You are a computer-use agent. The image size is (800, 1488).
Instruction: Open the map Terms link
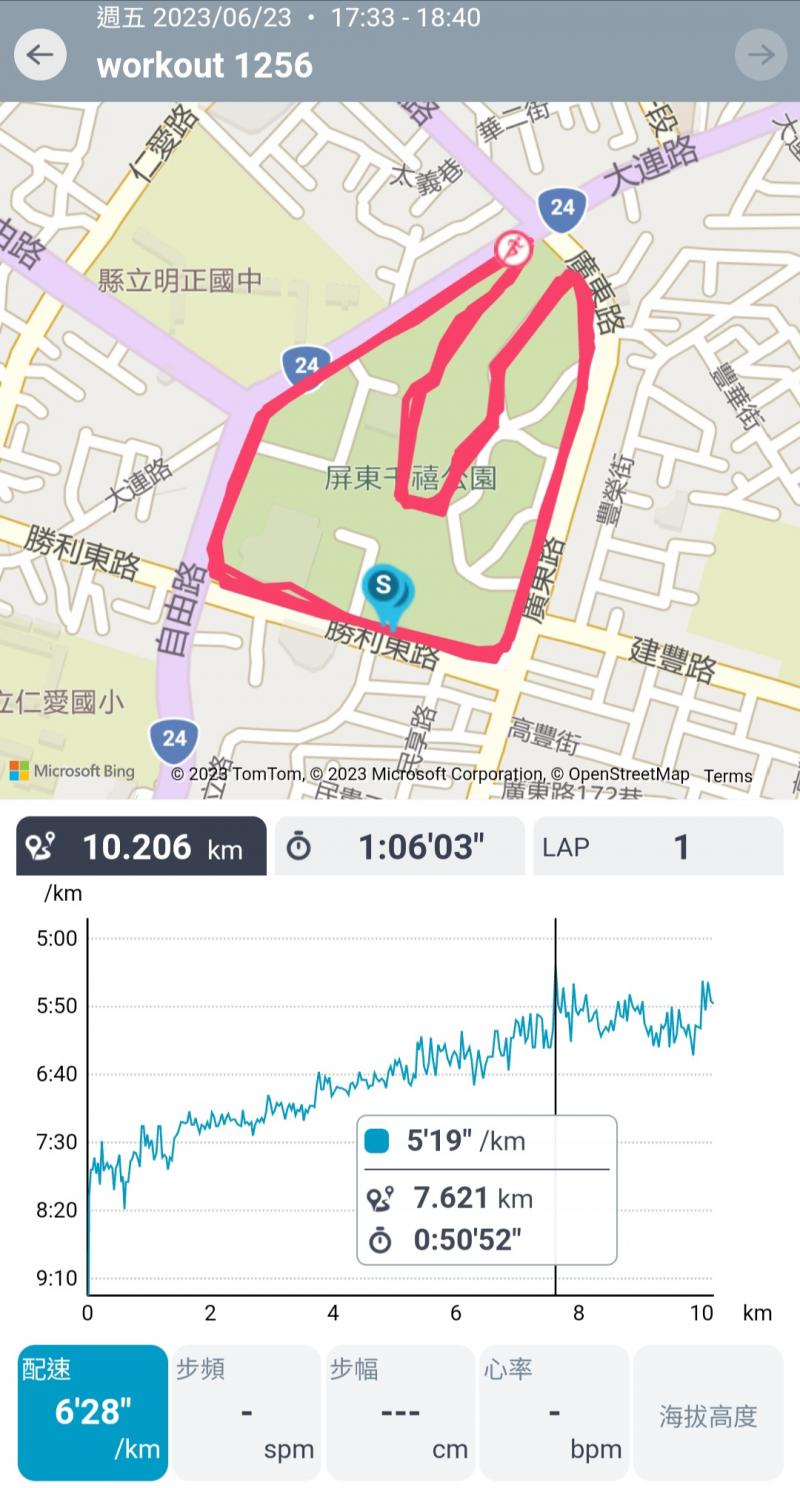(x=727, y=775)
